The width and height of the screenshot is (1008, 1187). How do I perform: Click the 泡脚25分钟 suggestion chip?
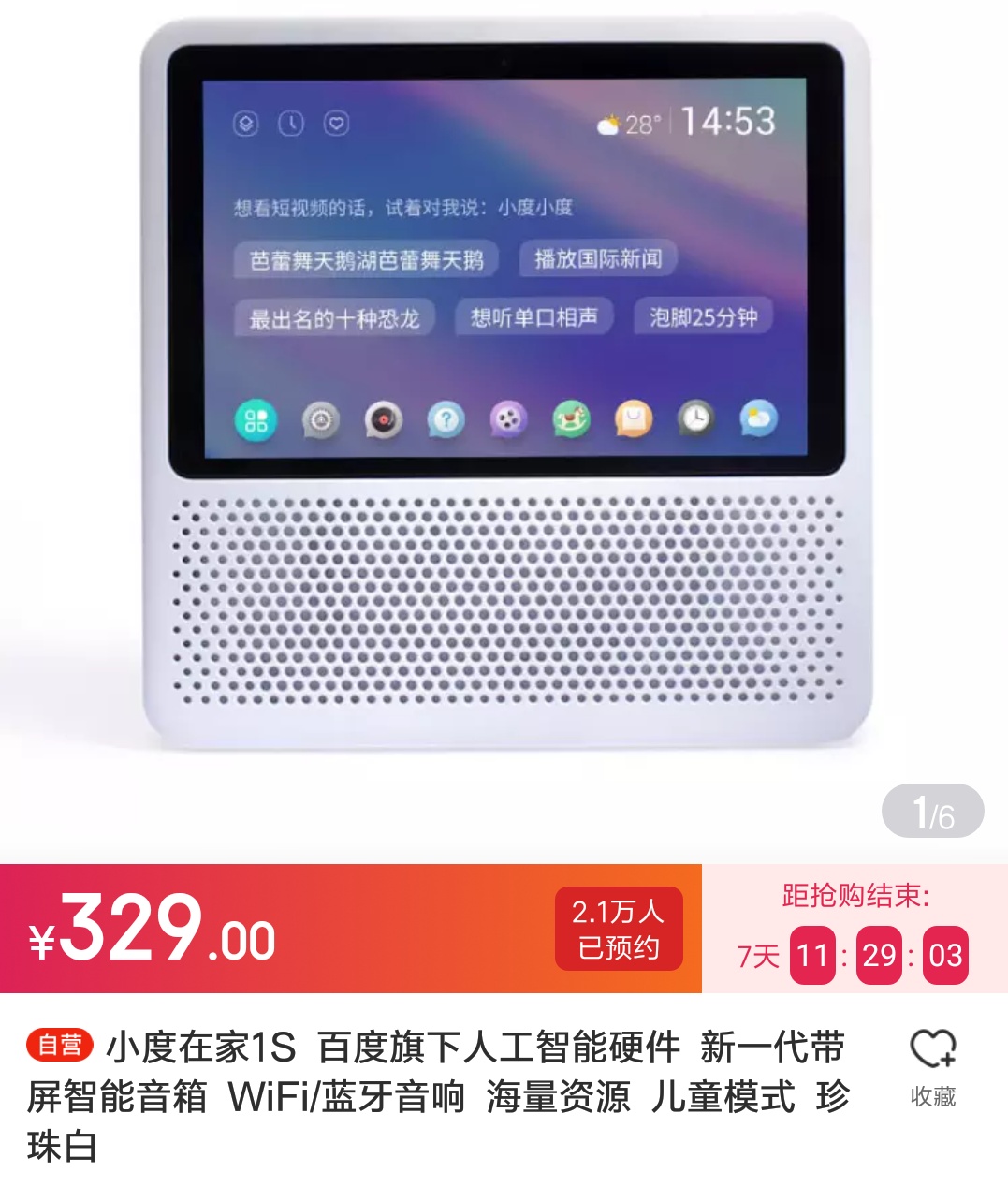703,317
